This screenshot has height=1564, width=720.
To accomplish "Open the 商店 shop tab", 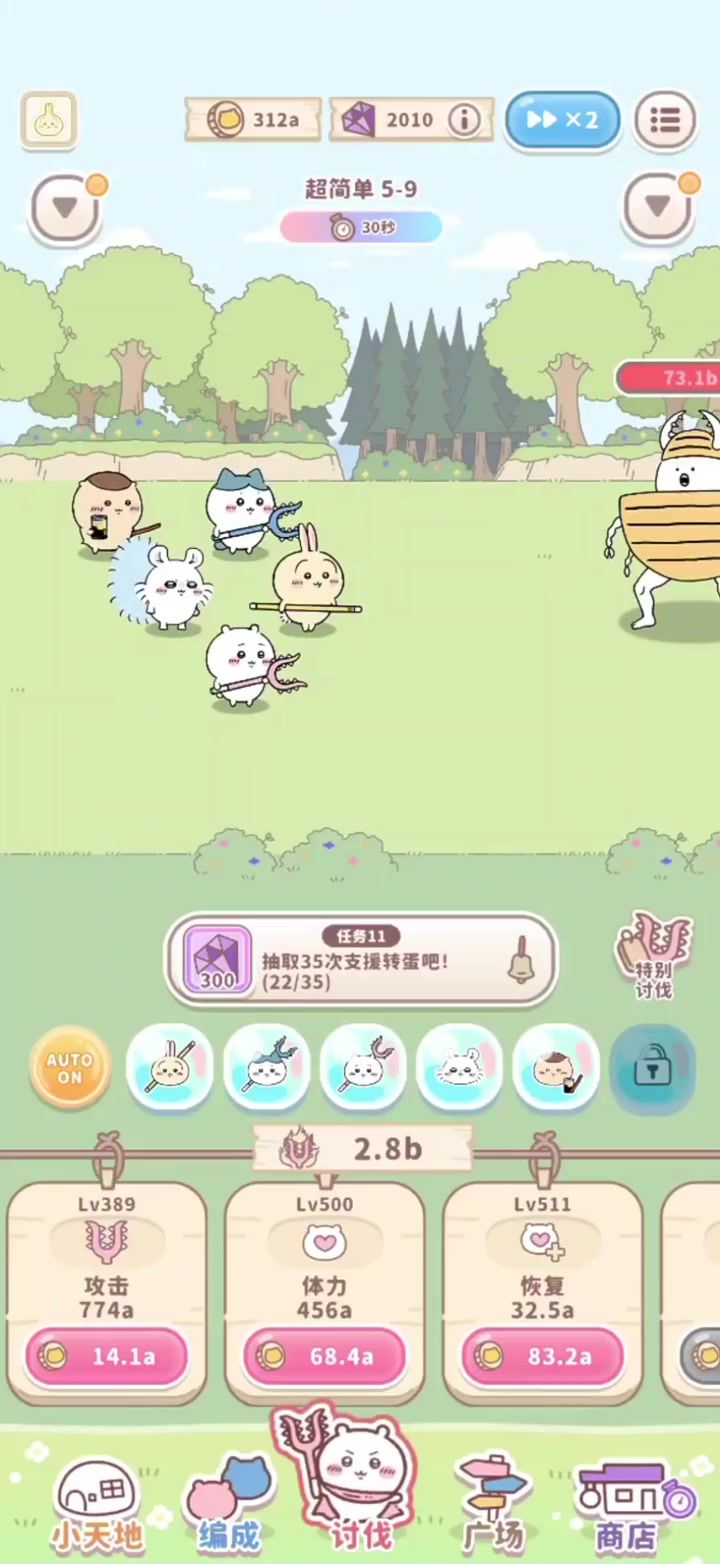I will [626, 1505].
